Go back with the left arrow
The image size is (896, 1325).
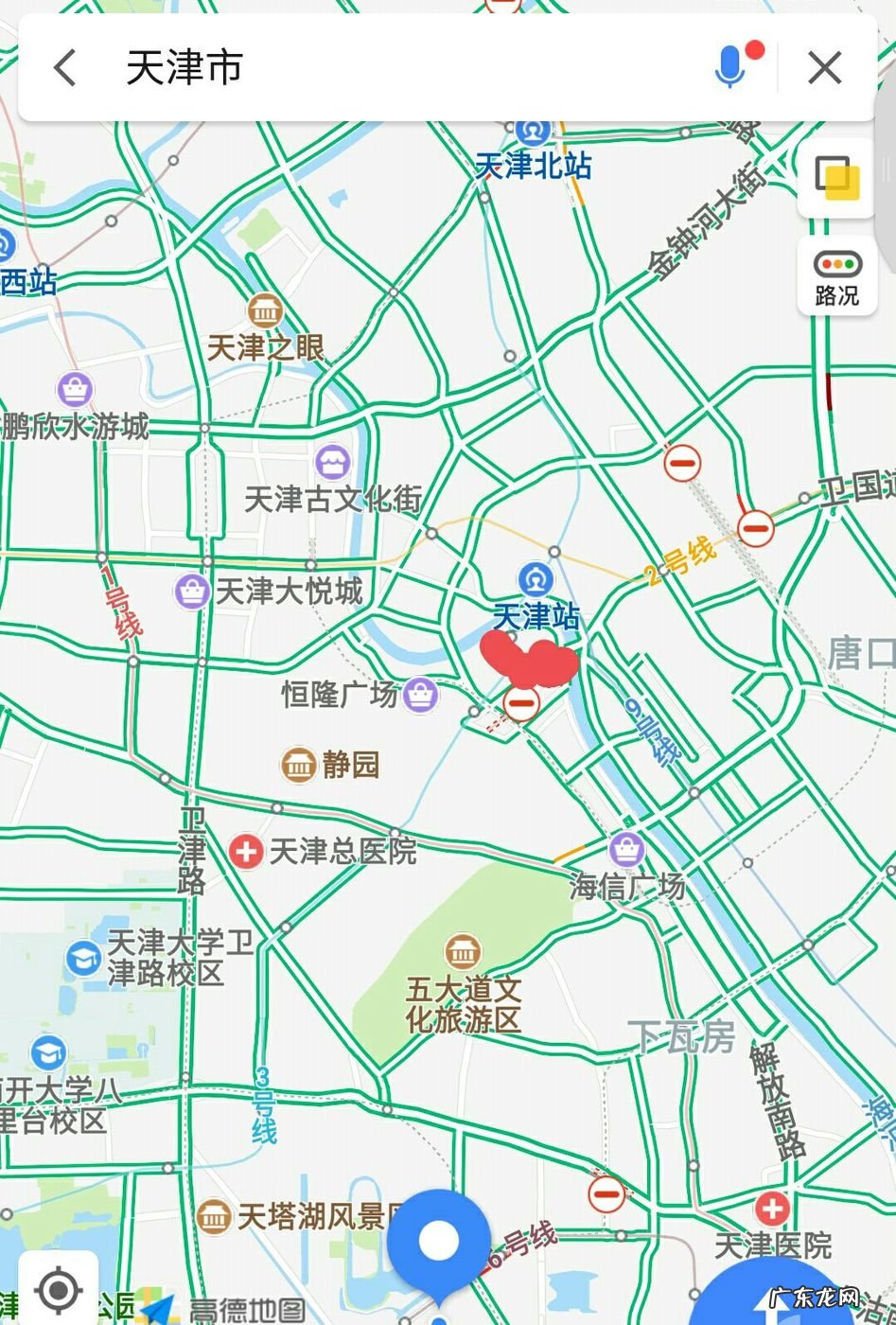point(62,67)
